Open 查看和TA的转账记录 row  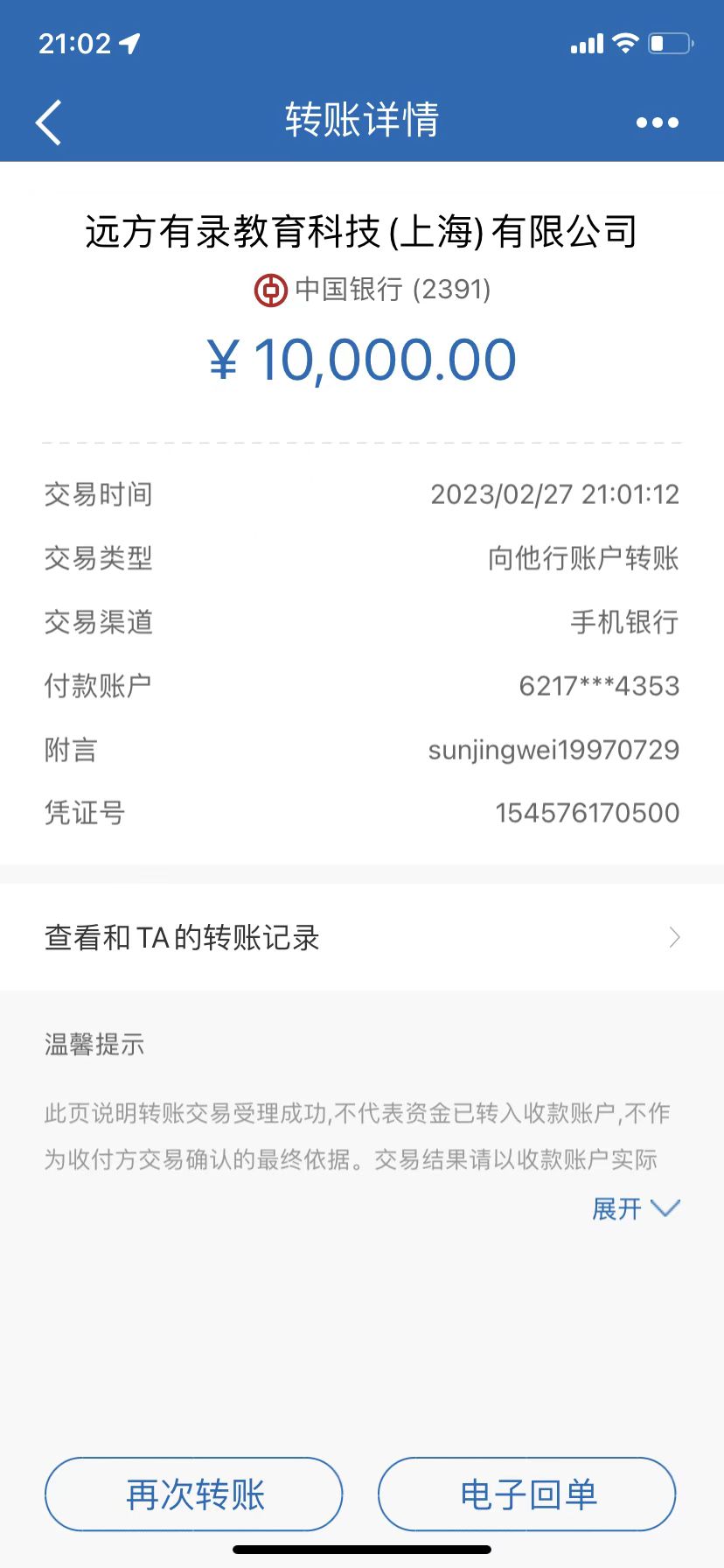tap(362, 937)
